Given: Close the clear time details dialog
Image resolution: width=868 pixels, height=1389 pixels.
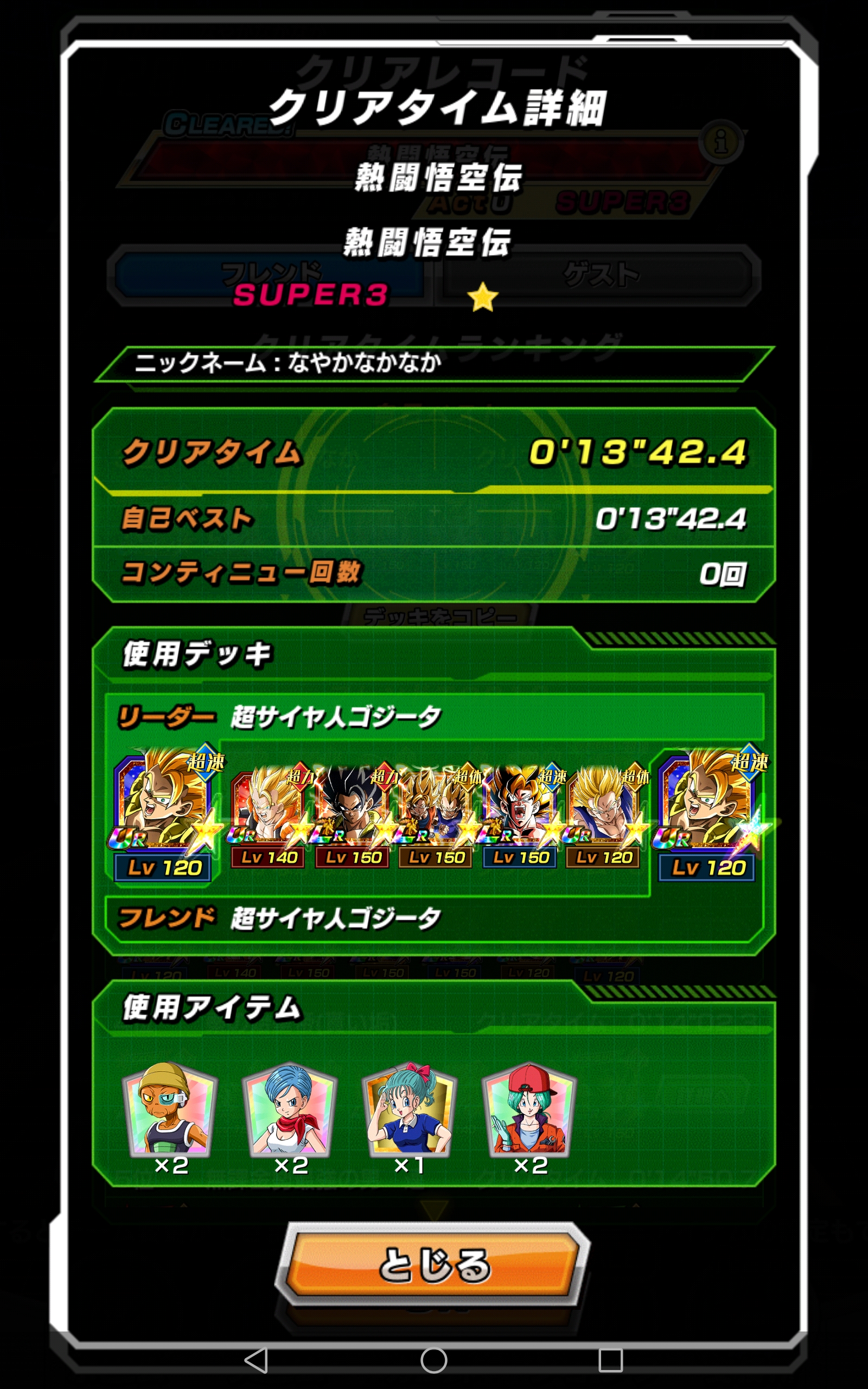Looking at the screenshot, I should [x=433, y=1266].
